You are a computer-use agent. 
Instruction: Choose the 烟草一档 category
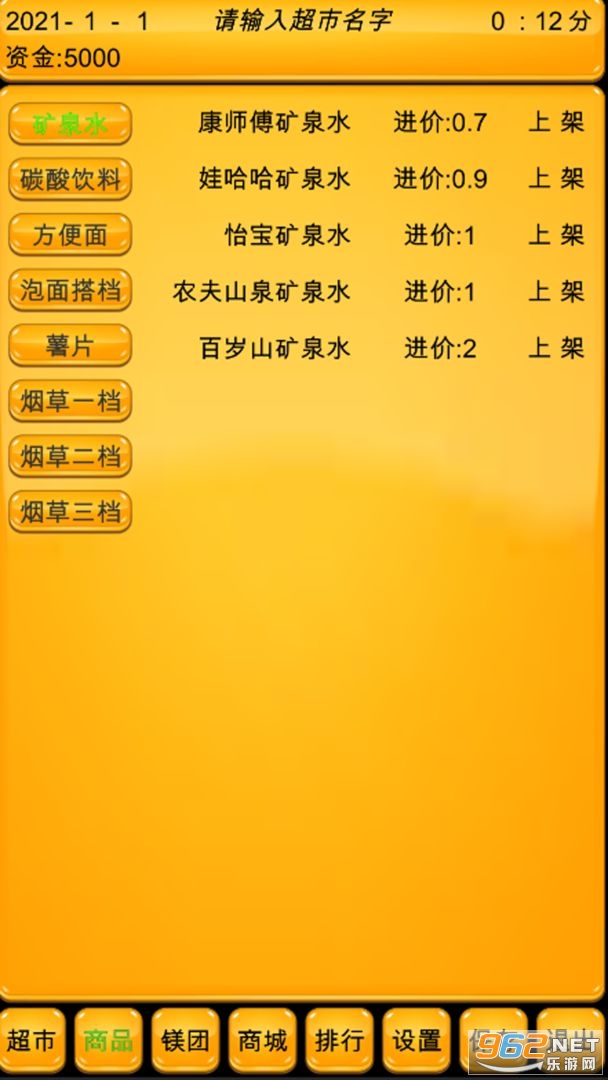70,402
